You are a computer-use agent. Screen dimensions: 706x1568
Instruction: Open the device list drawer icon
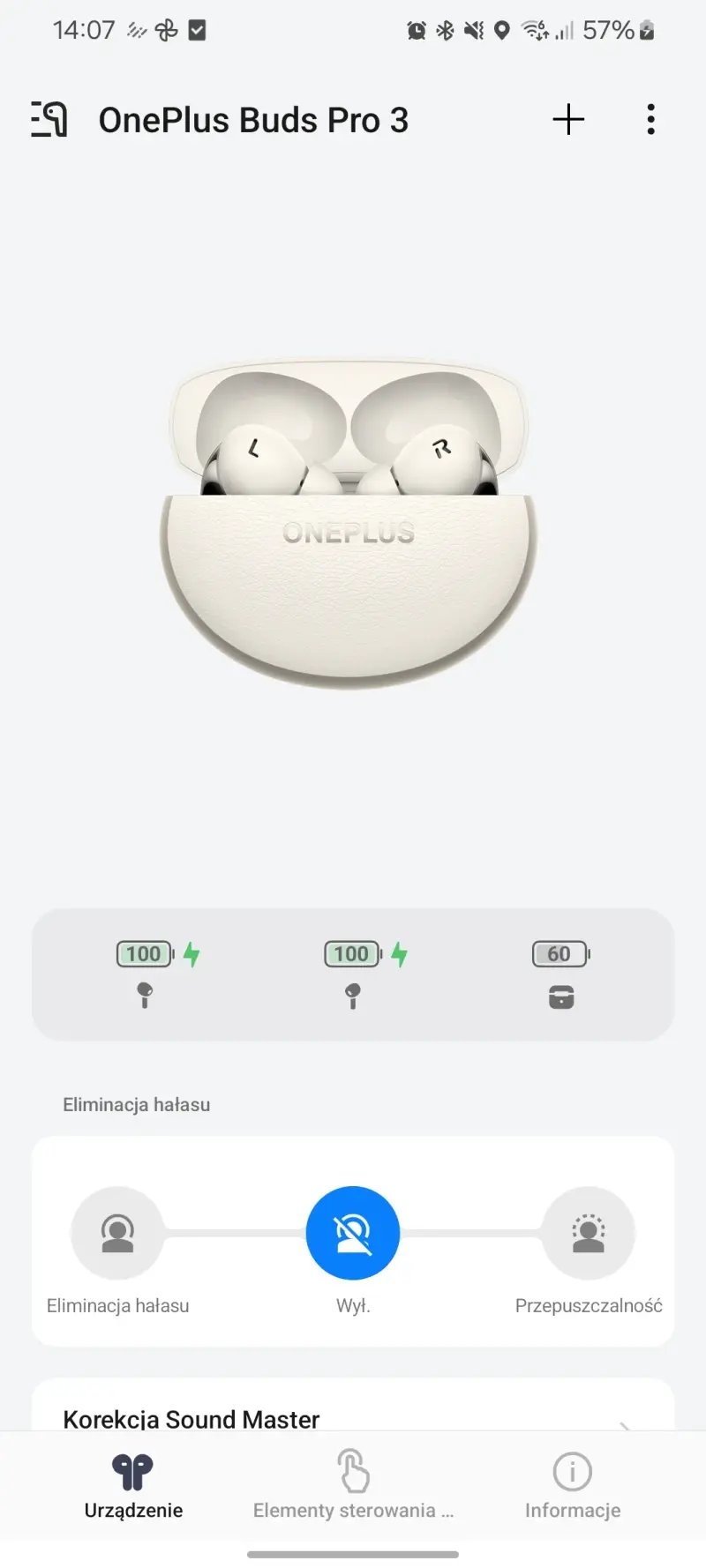point(49,119)
